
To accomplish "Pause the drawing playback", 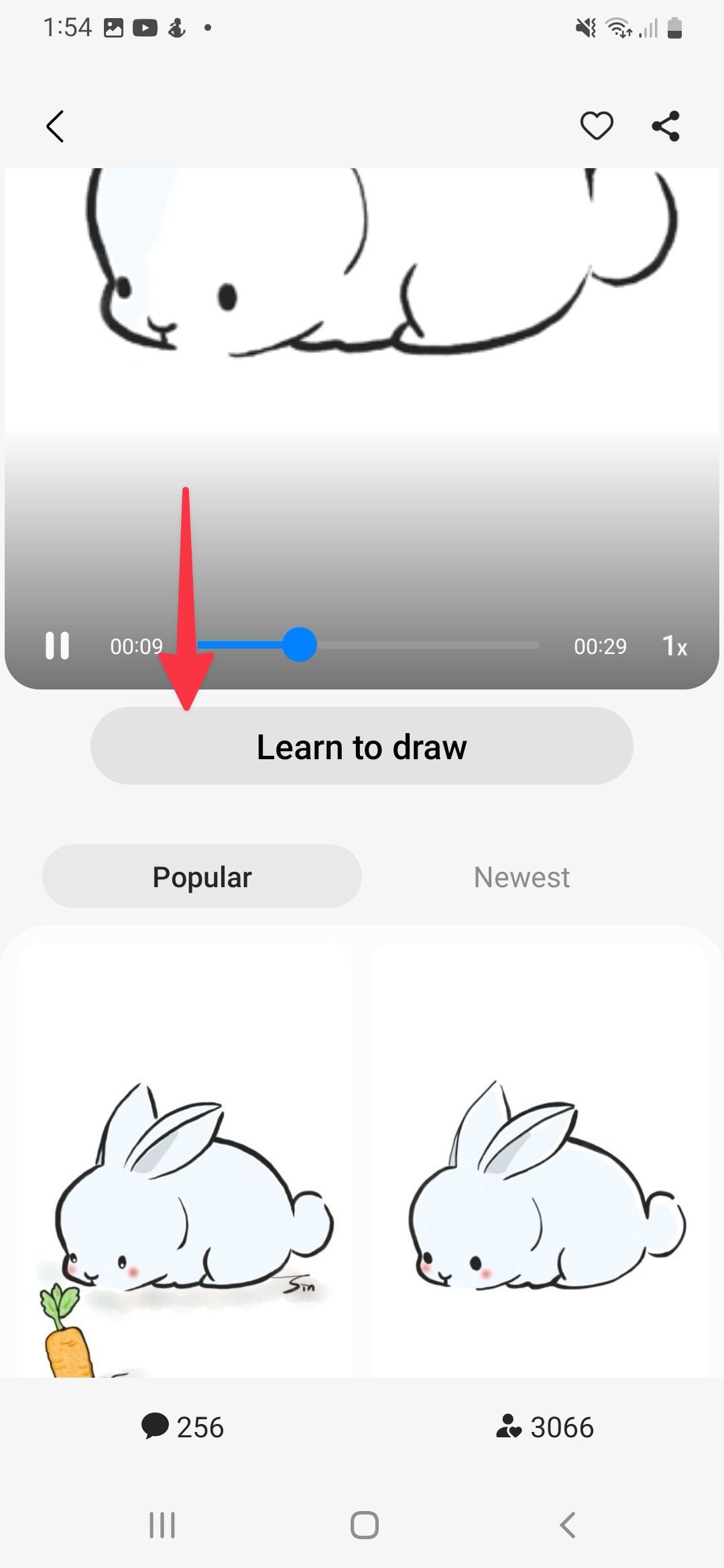I will click(57, 646).
